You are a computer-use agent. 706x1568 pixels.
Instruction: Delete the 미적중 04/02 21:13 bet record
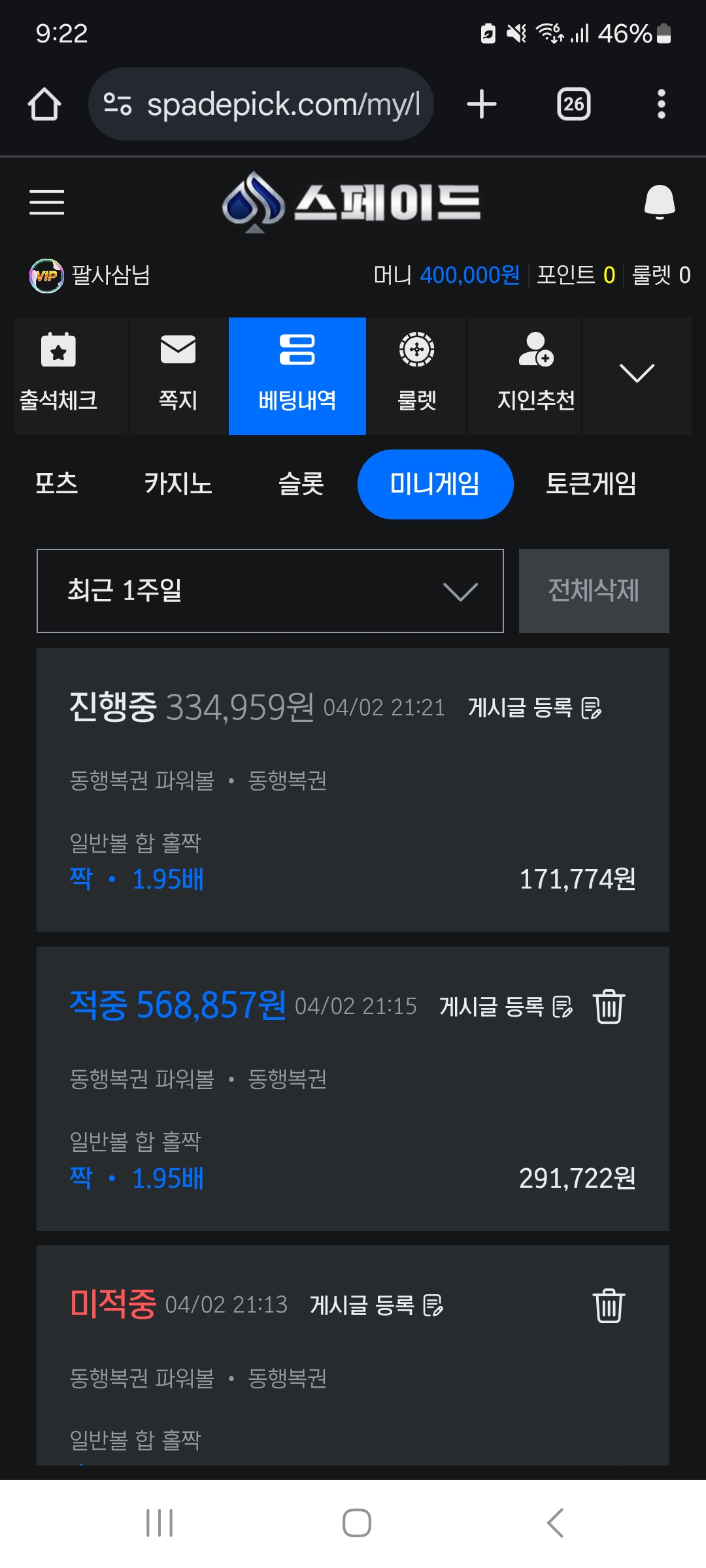[609, 1305]
